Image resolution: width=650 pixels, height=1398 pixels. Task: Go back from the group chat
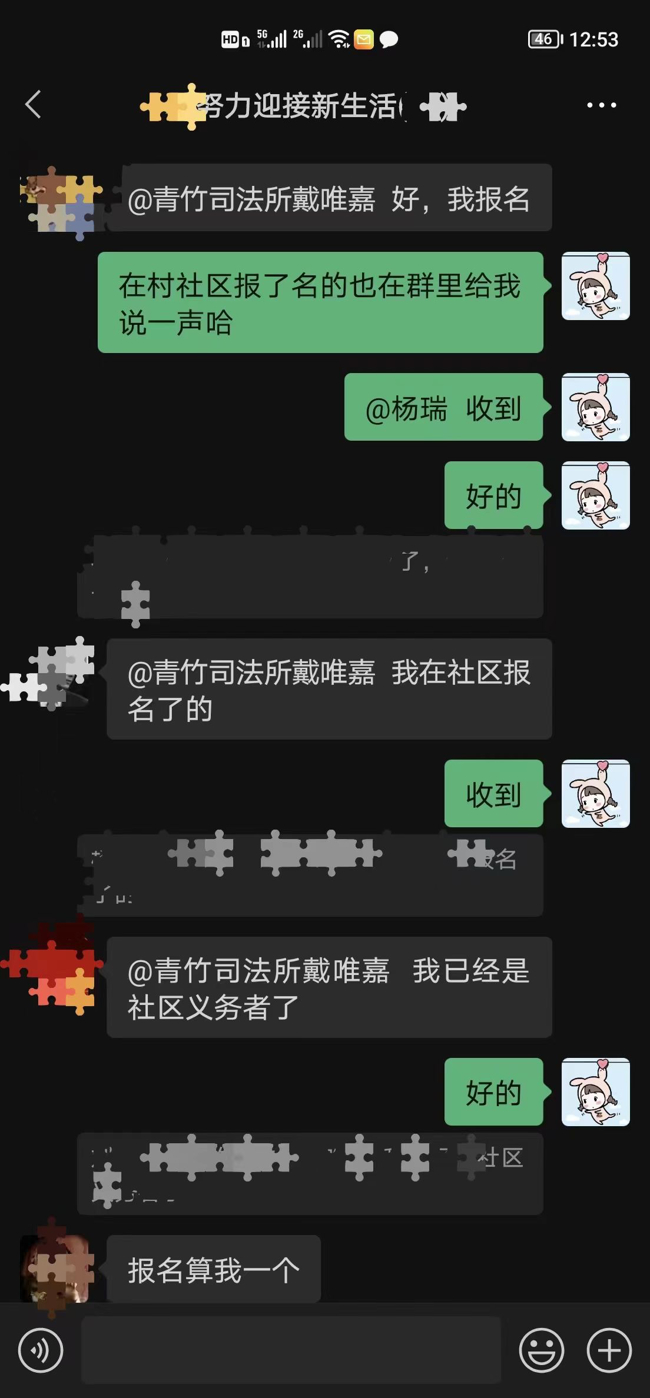(x=33, y=105)
